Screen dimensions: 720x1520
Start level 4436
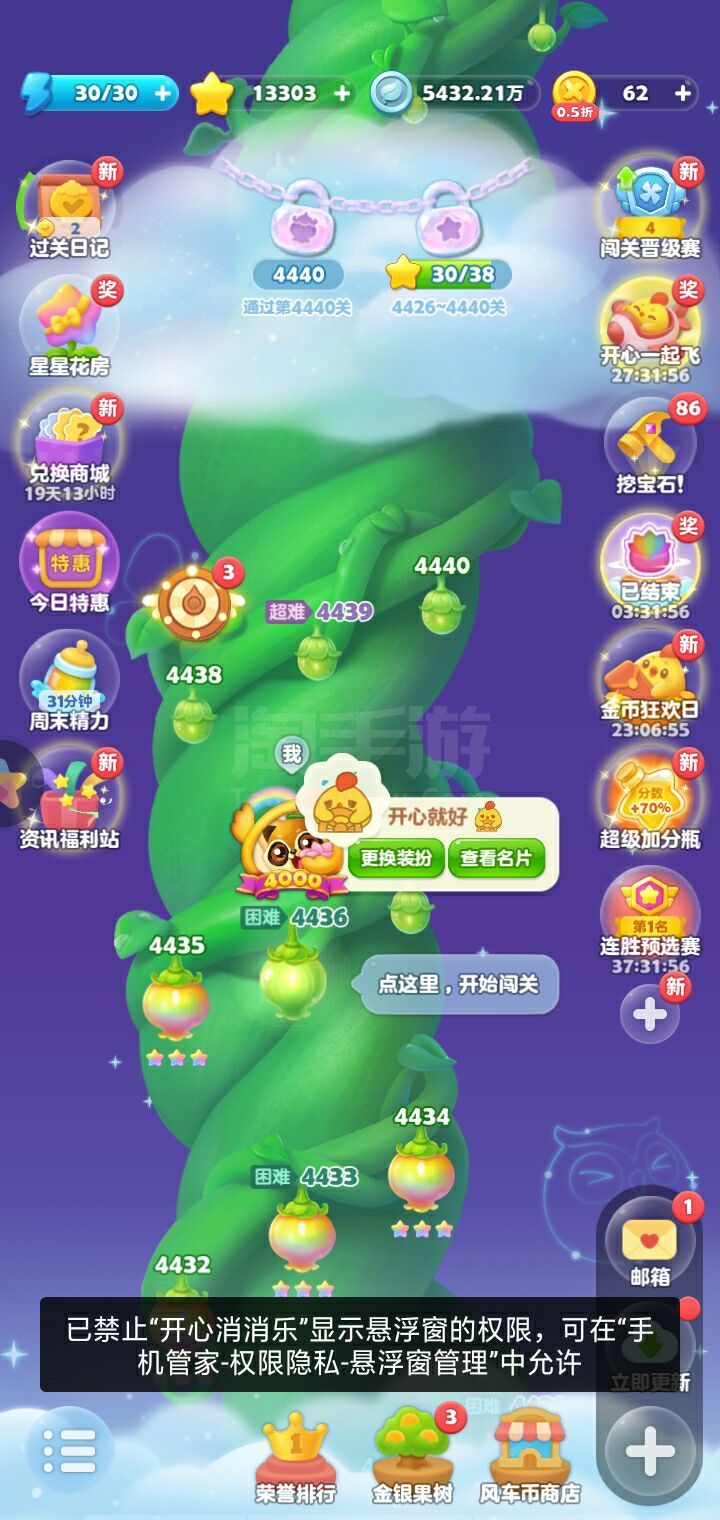pos(293,975)
